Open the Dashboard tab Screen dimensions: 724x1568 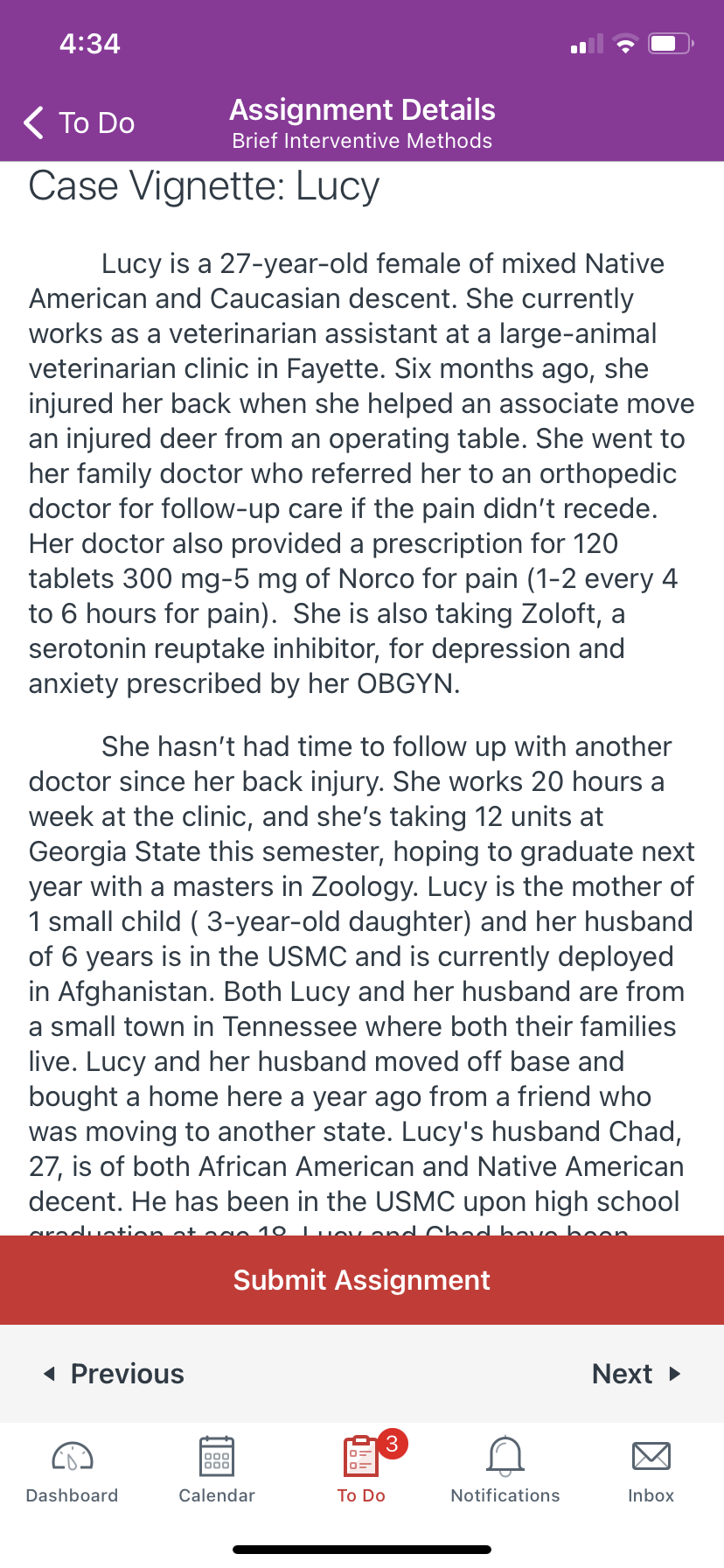[x=72, y=1470]
